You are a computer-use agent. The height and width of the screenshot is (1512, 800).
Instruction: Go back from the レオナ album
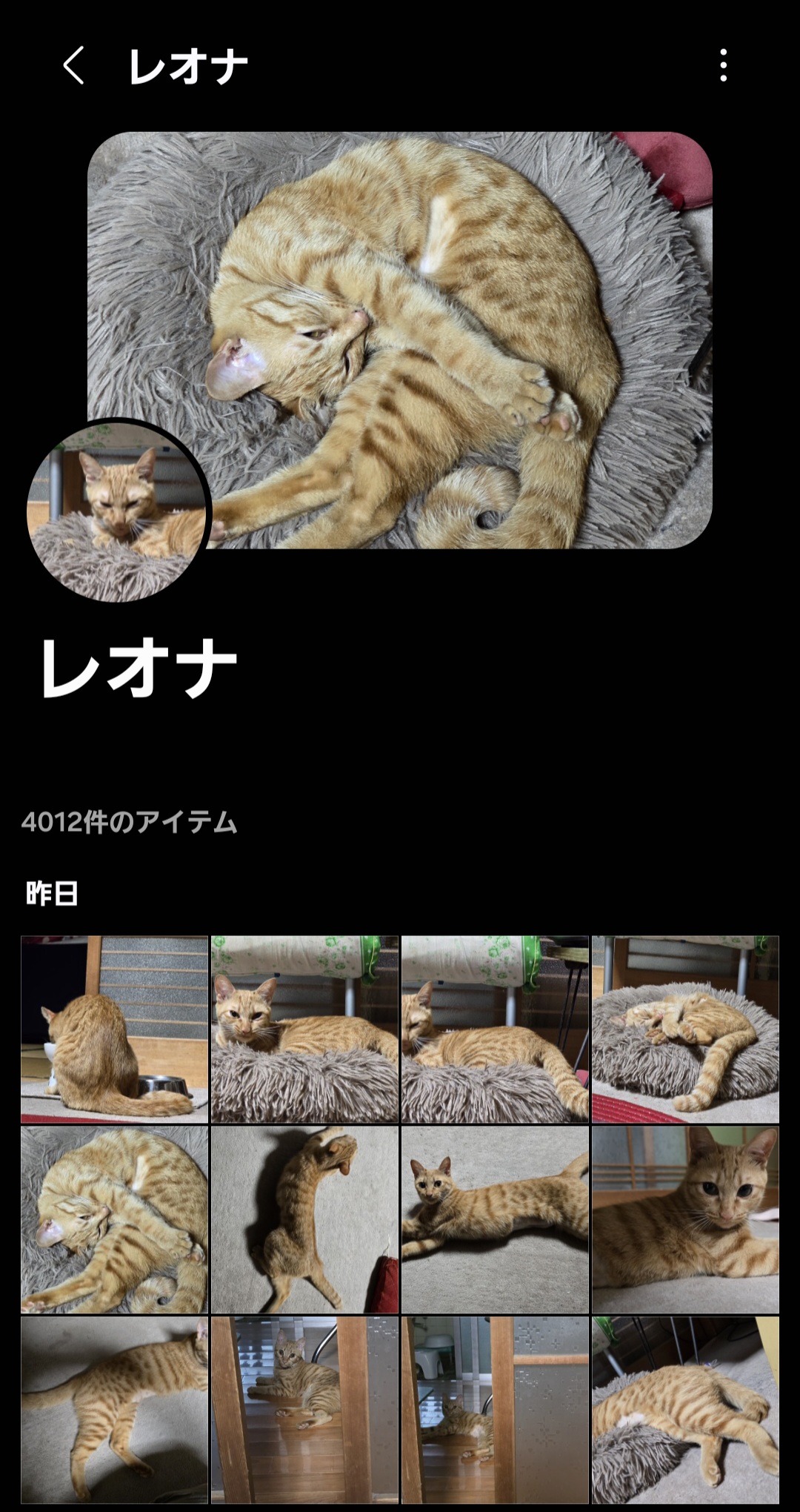point(73,66)
